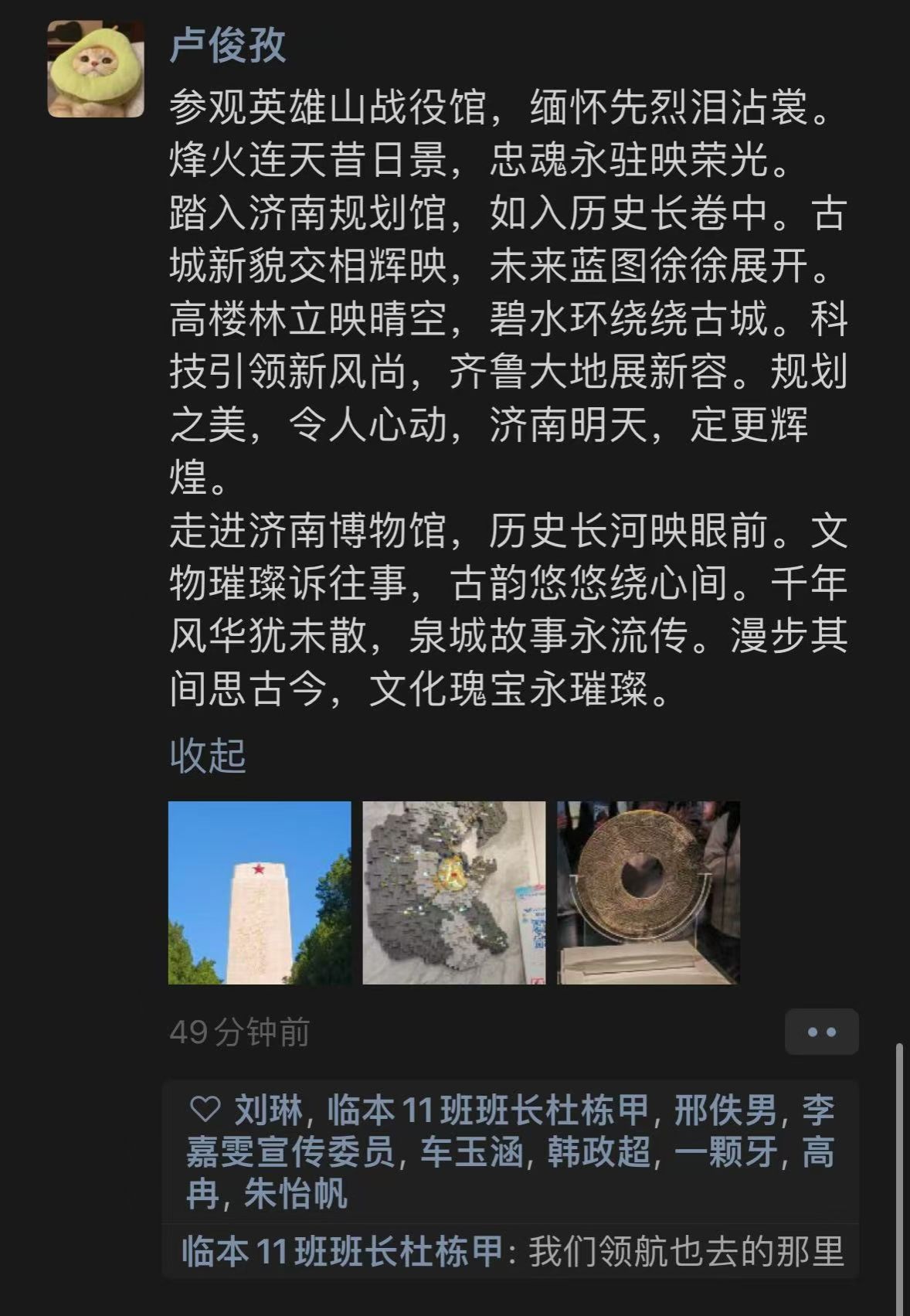This screenshot has width=910, height=1316.
Task: Open liker 韩政超's profile
Action: (x=599, y=1153)
